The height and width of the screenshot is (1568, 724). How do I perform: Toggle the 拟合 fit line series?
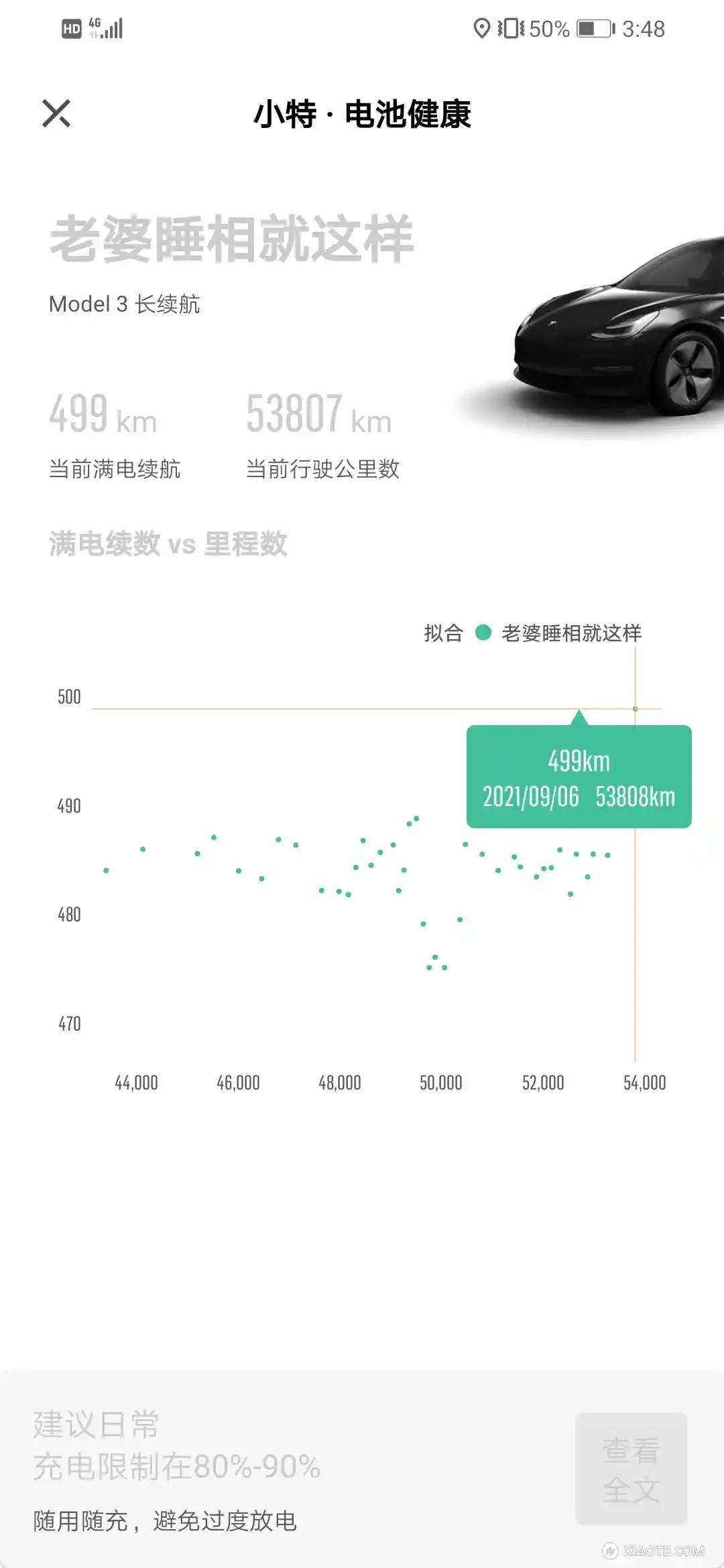(x=442, y=632)
